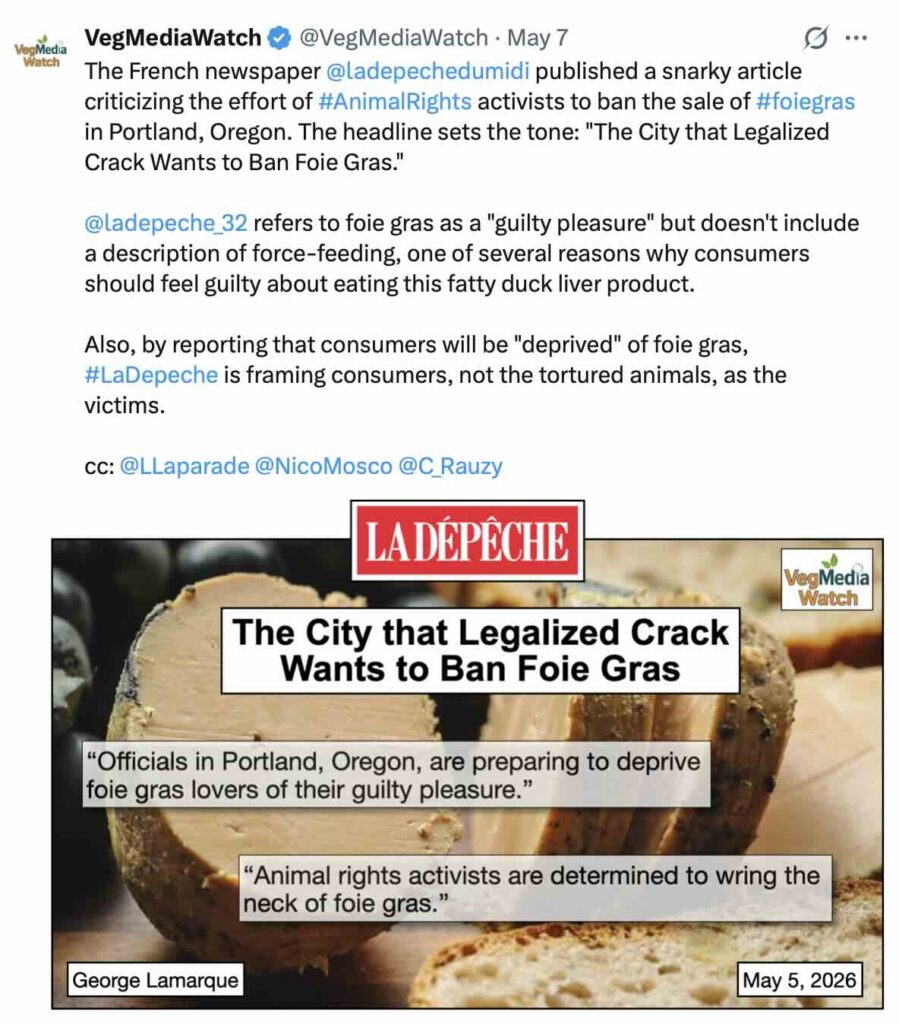899x1024 pixels.
Task: Open the #foiegras hashtag
Action: tap(805, 101)
